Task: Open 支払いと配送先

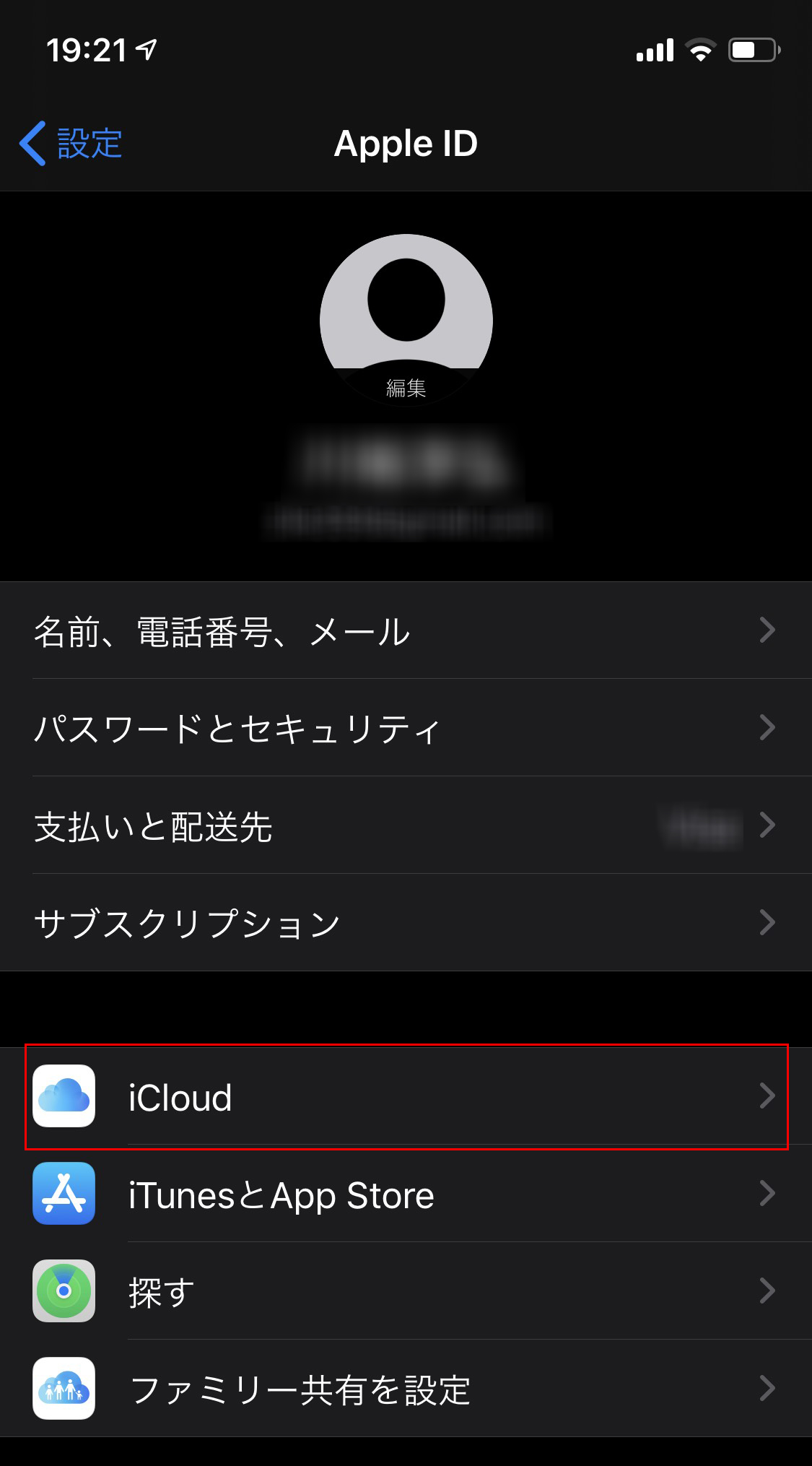Action: tap(406, 825)
